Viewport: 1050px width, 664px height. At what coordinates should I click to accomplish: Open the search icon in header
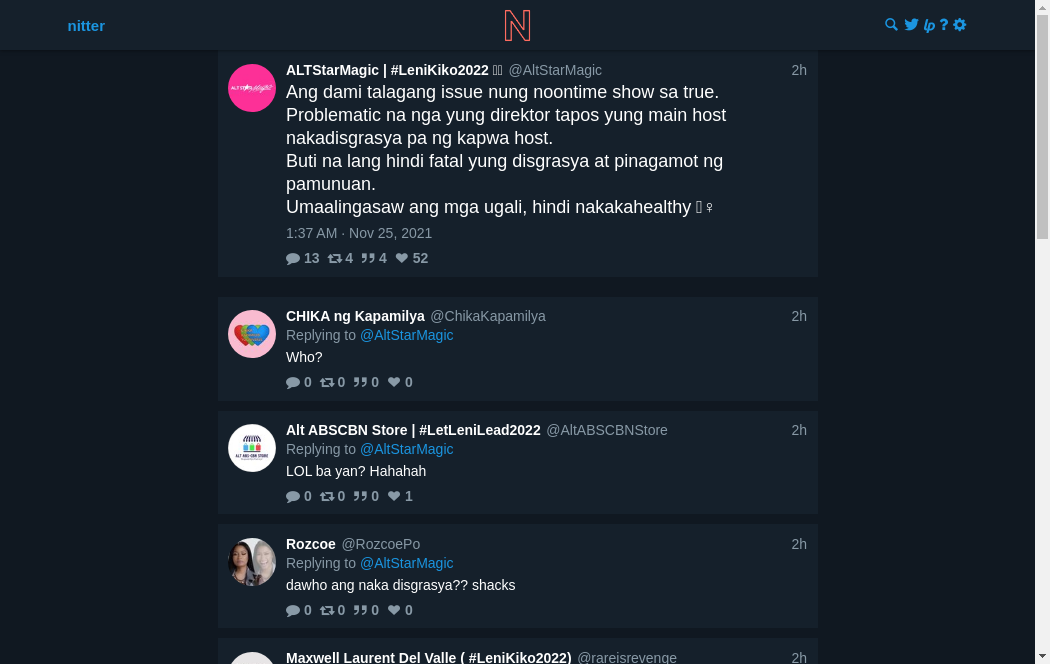[x=891, y=25]
